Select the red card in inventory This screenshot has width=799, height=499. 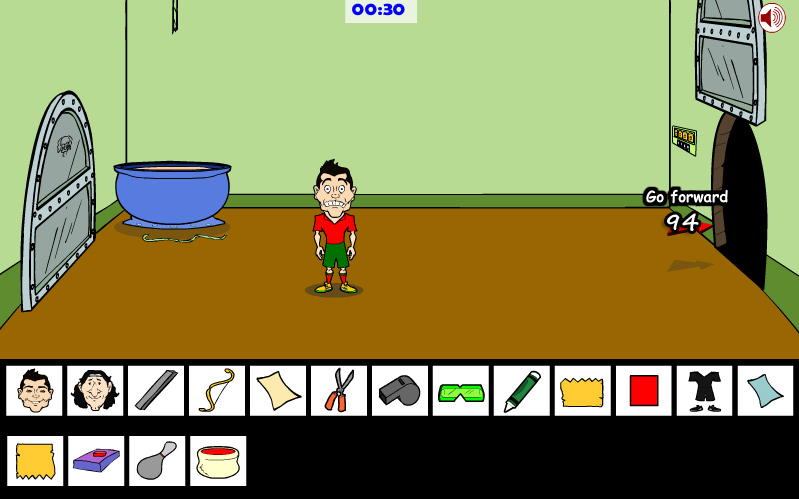[644, 391]
